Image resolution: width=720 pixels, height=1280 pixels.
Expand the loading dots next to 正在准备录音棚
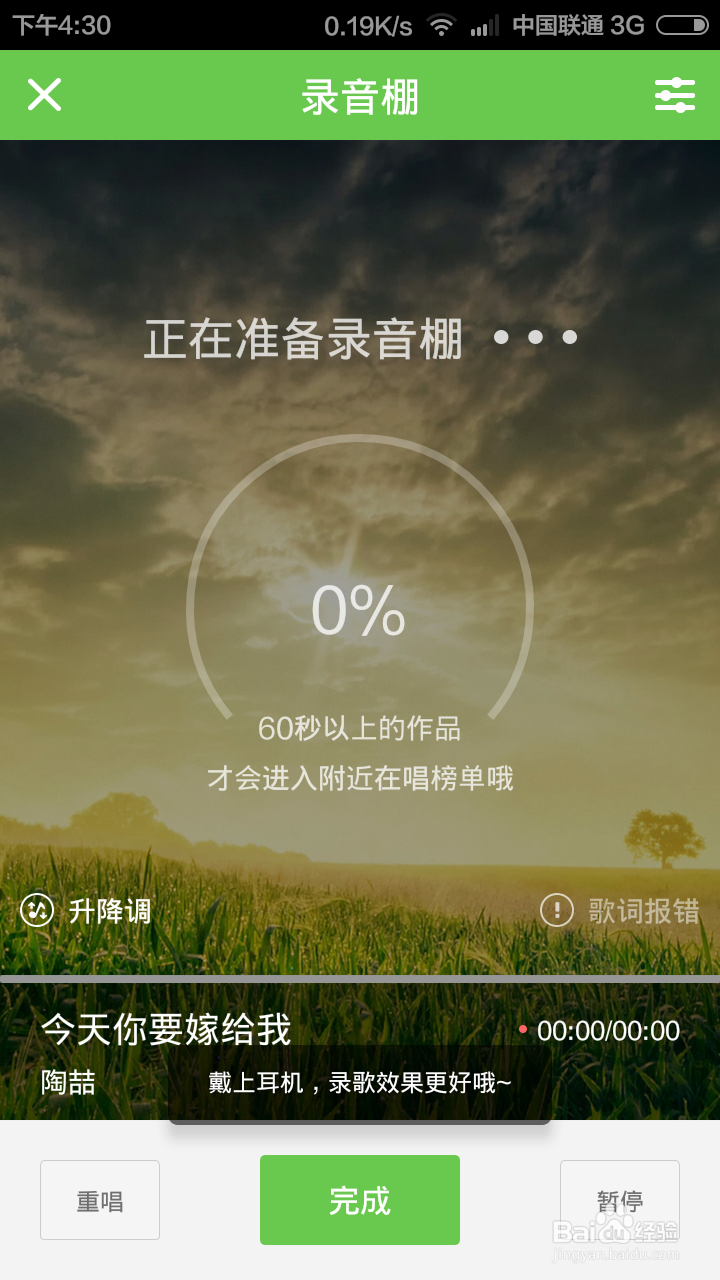pyautogui.click(x=537, y=337)
